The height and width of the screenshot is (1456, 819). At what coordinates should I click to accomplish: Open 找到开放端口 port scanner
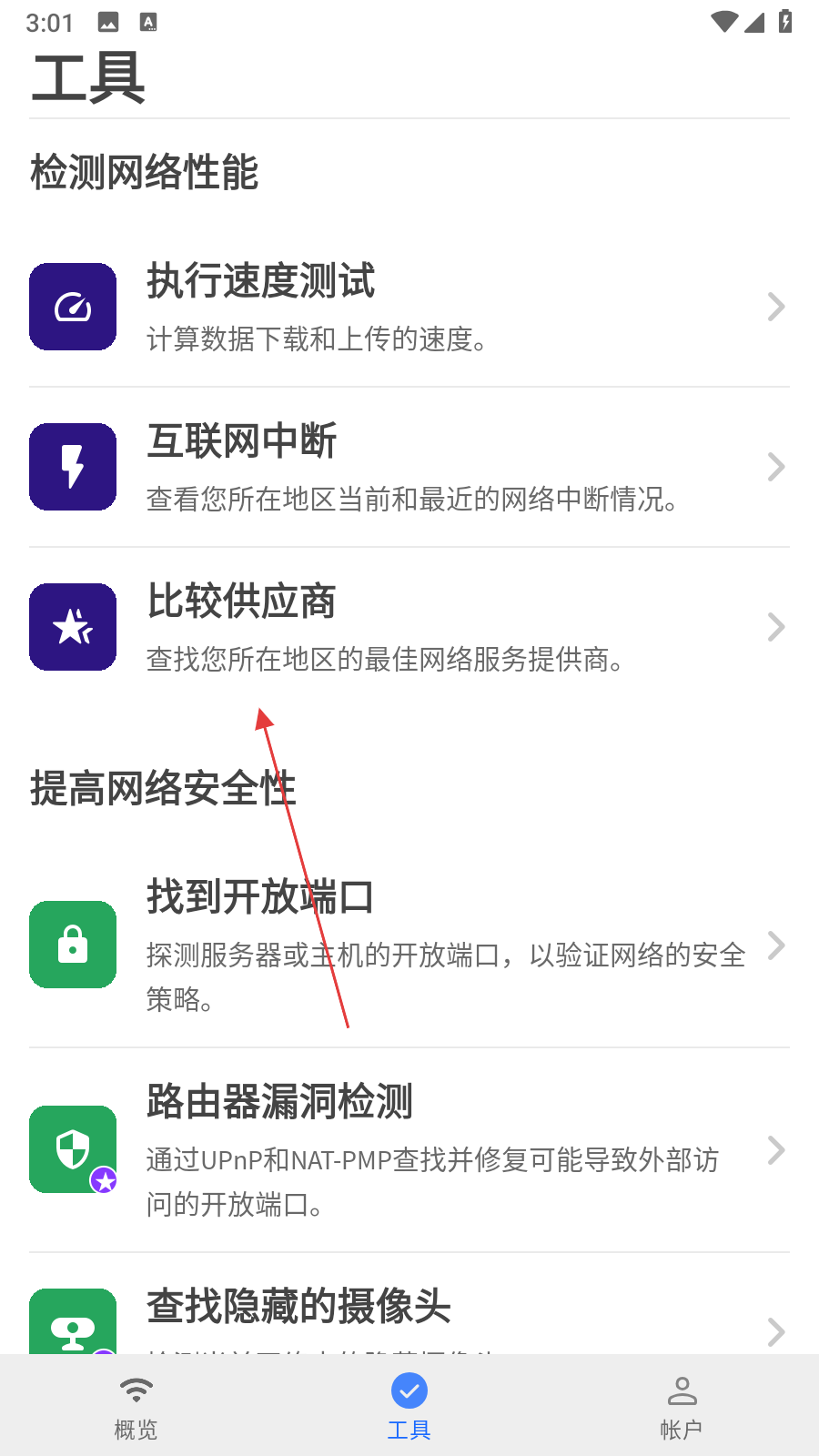click(409, 946)
